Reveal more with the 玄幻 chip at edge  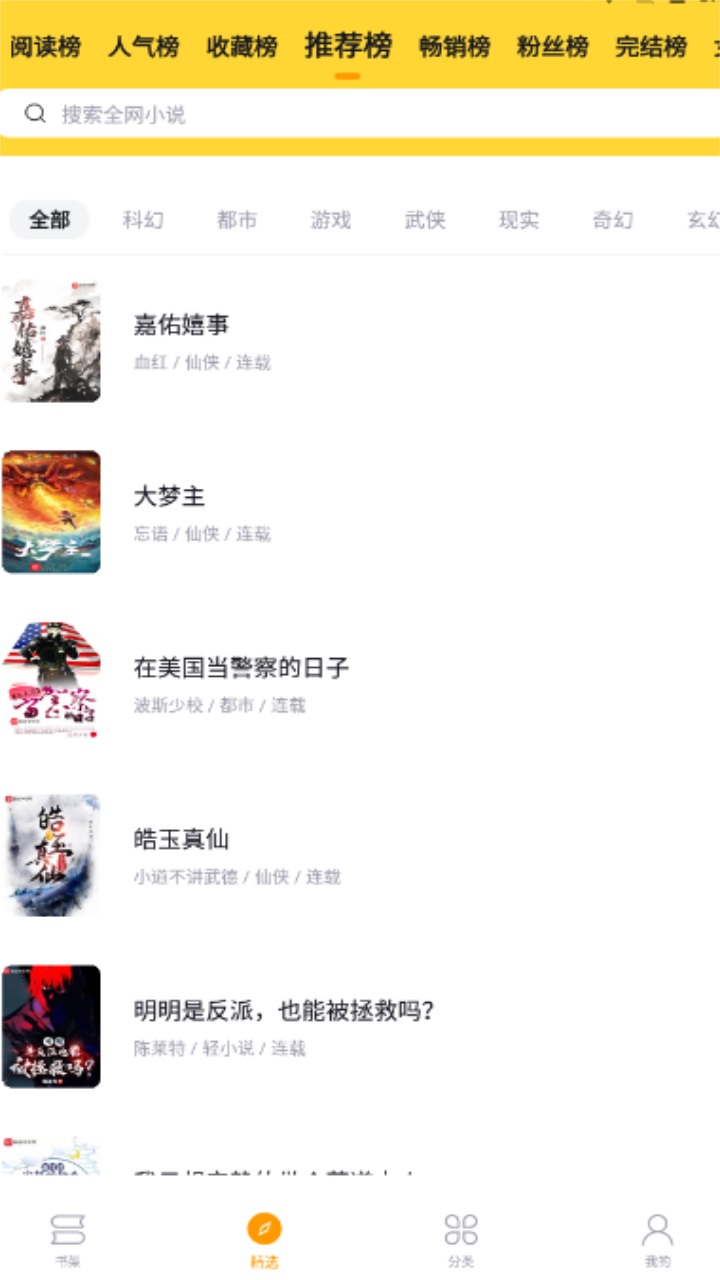pyautogui.click(x=705, y=220)
